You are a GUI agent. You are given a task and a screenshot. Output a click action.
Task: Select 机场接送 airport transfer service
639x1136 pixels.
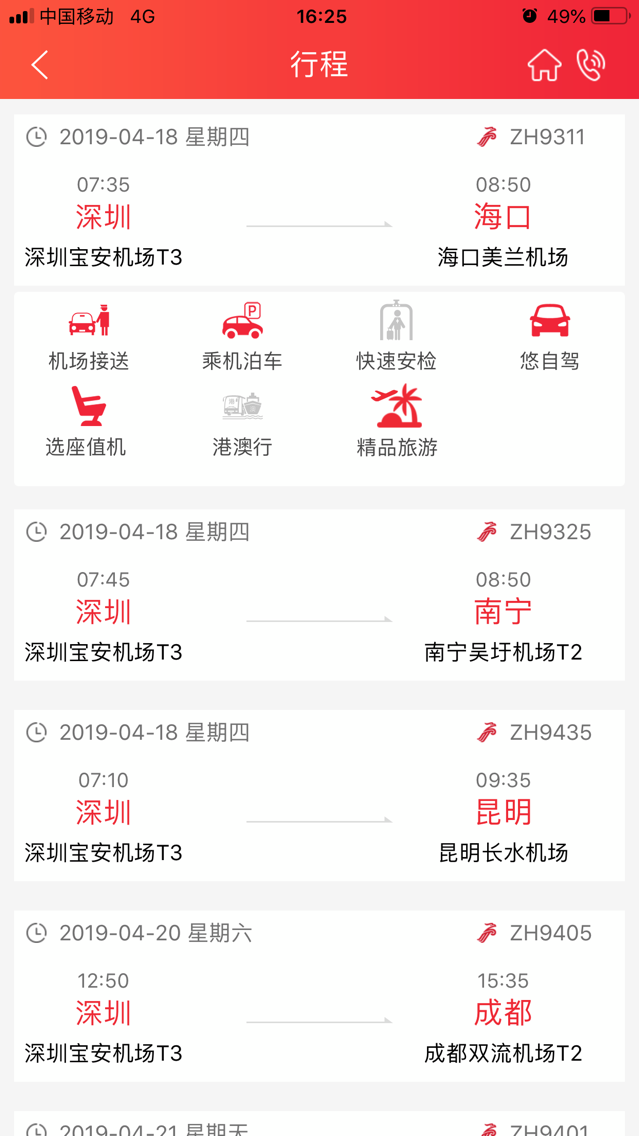(x=89, y=337)
